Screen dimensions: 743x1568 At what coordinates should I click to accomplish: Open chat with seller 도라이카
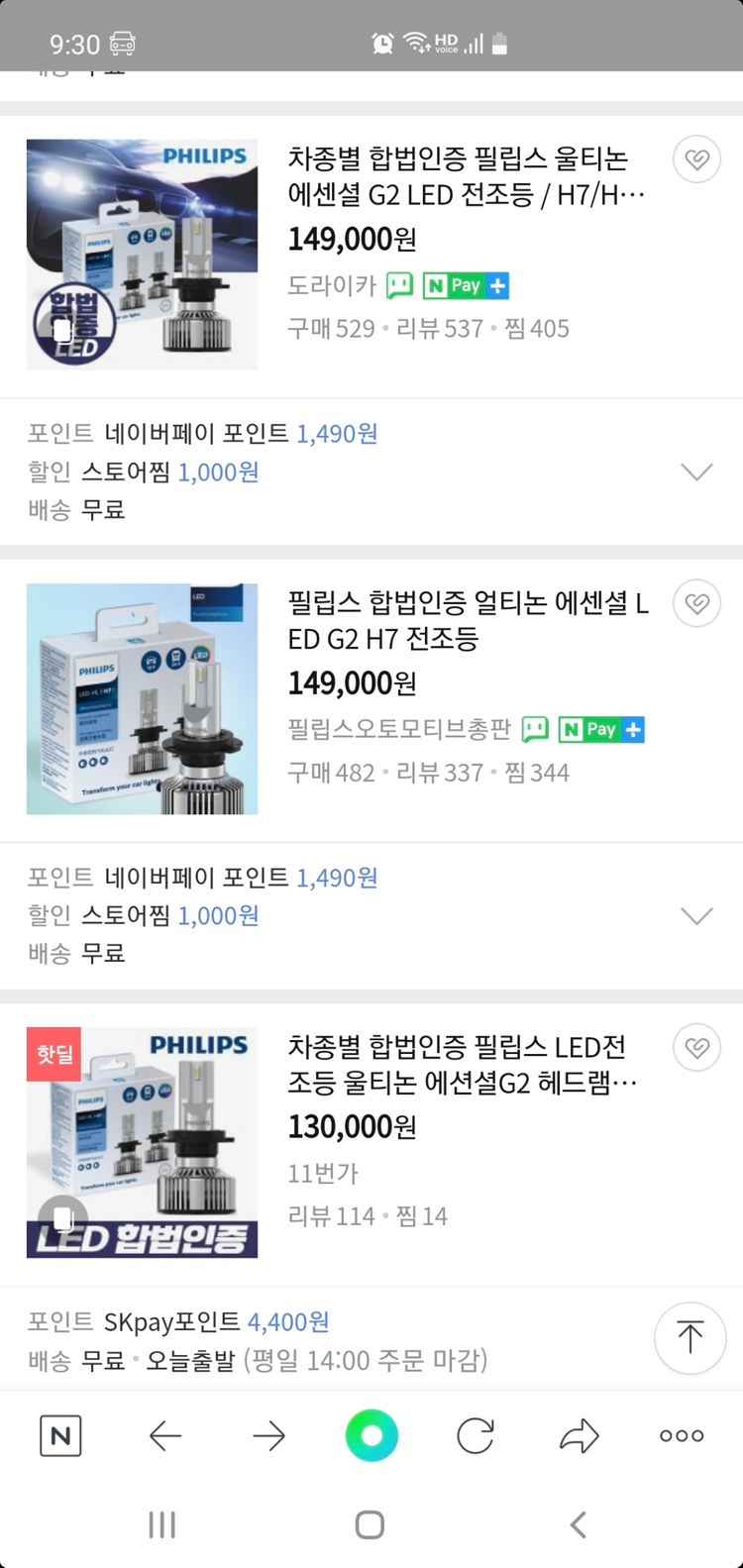tap(395, 284)
